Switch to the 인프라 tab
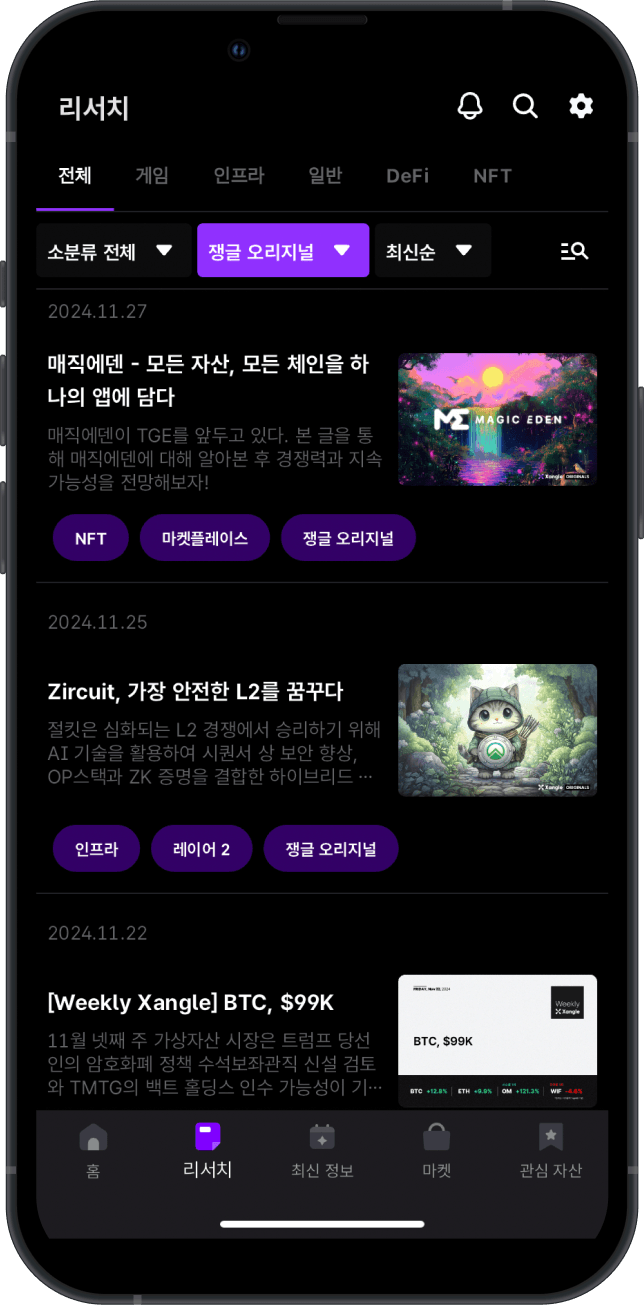 coord(239,176)
